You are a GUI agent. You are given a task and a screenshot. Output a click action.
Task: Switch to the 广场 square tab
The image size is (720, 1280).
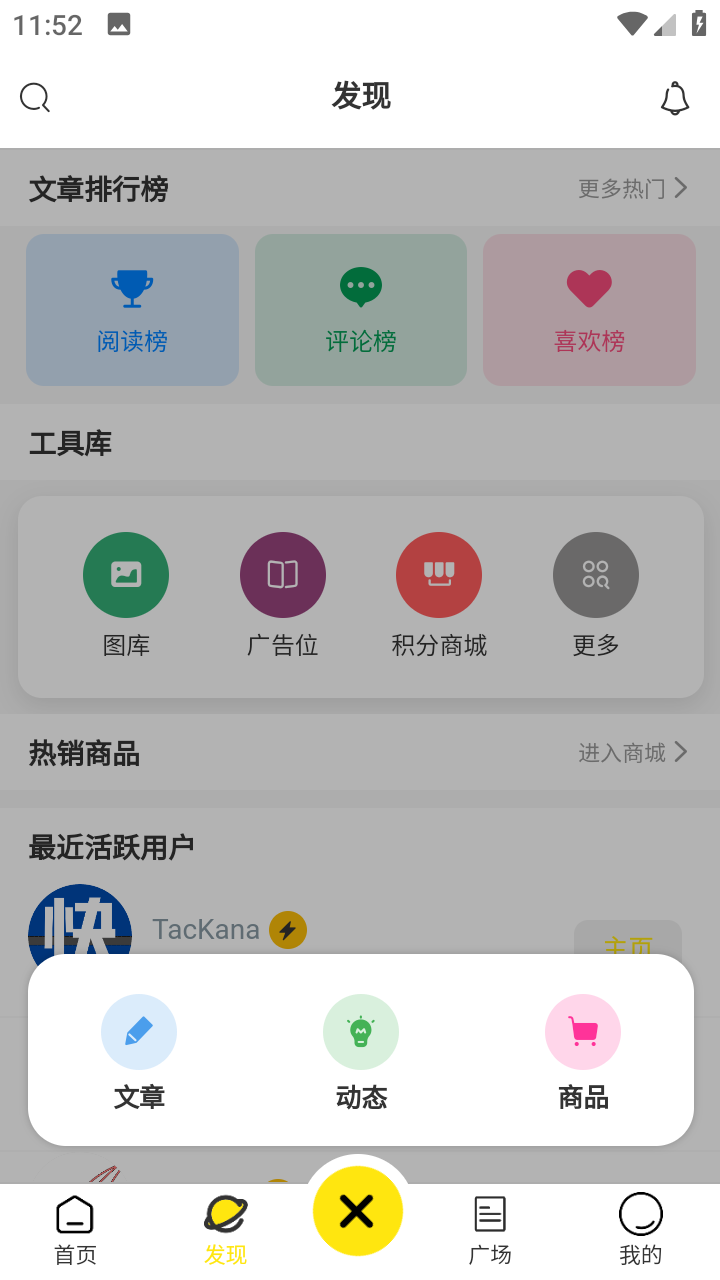489,1227
